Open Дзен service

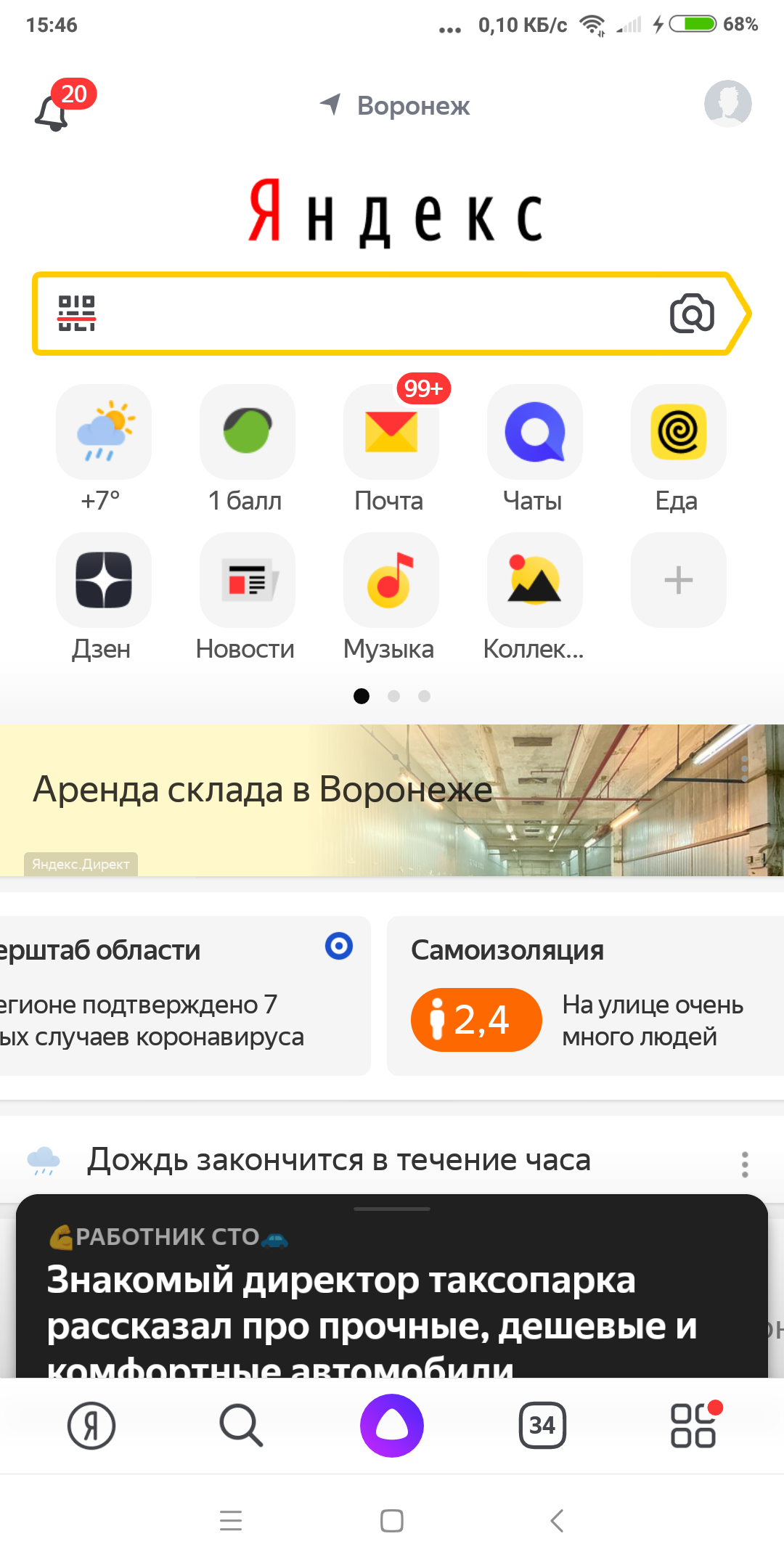[x=103, y=580]
